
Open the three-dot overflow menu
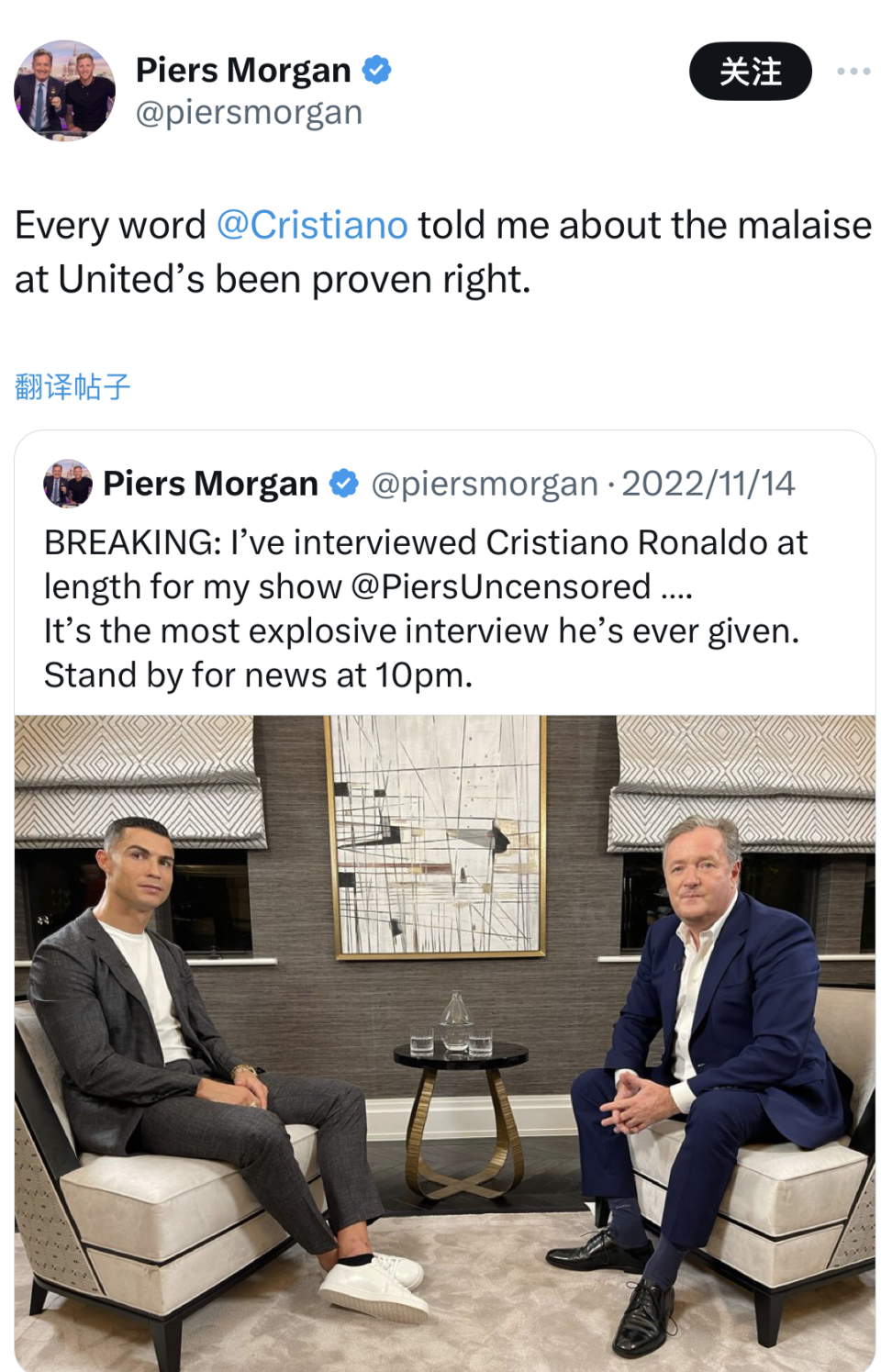pyautogui.click(x=853, y=72)
